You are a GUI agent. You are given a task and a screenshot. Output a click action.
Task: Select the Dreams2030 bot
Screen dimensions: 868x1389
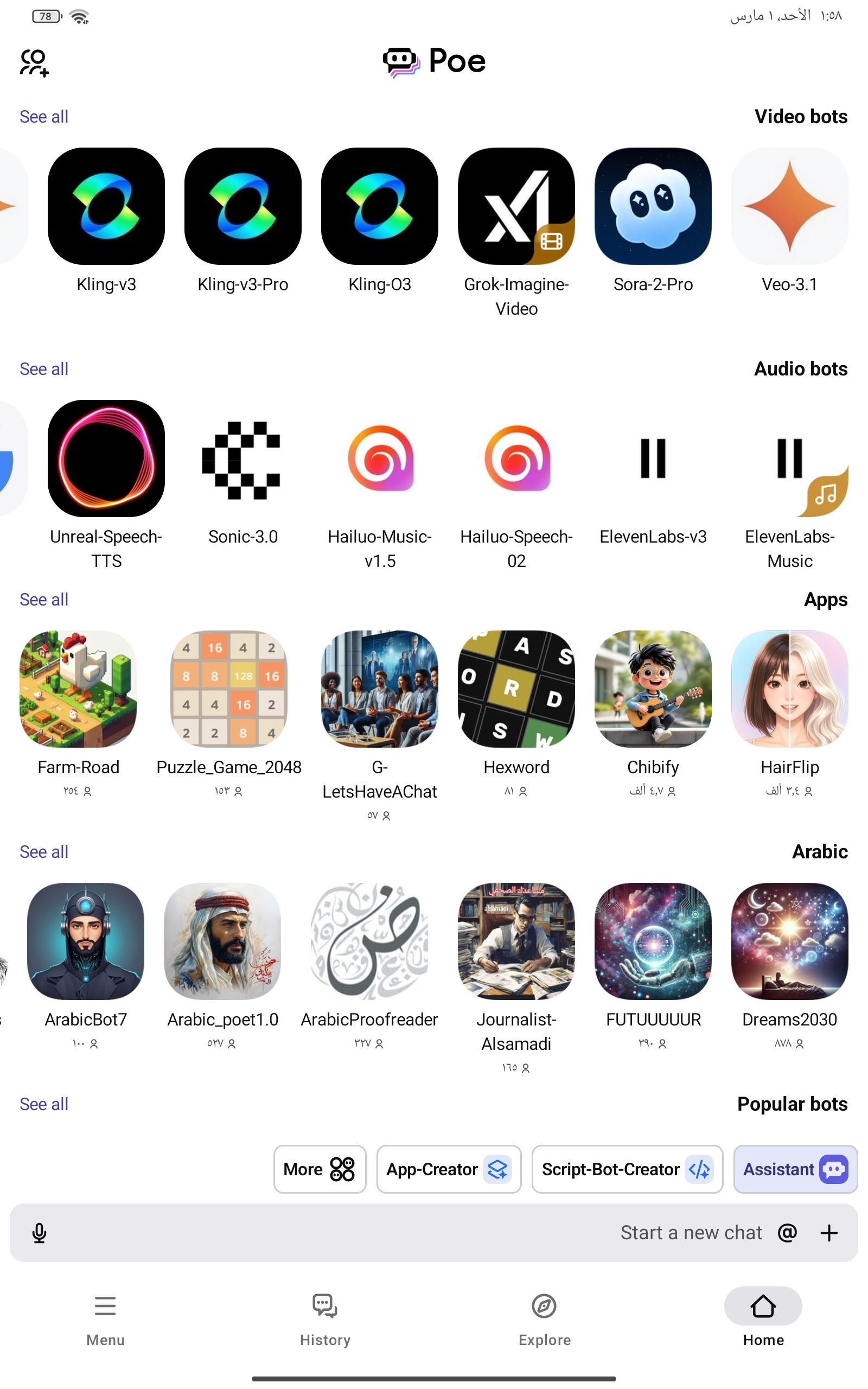pyautogui.click(x=789, y=941)
